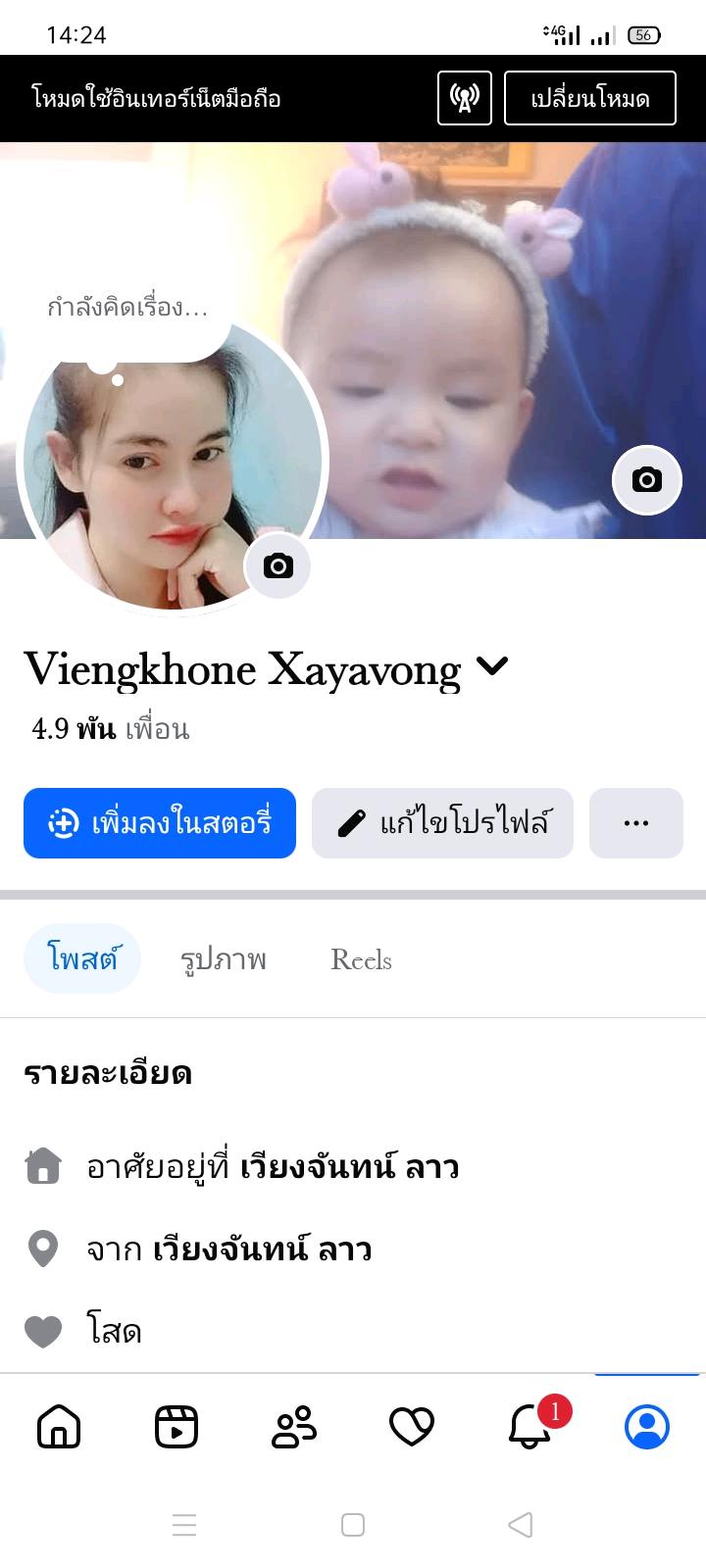Open the กำลังคิดเรื่อง thought bubble note

coord(127,308)
